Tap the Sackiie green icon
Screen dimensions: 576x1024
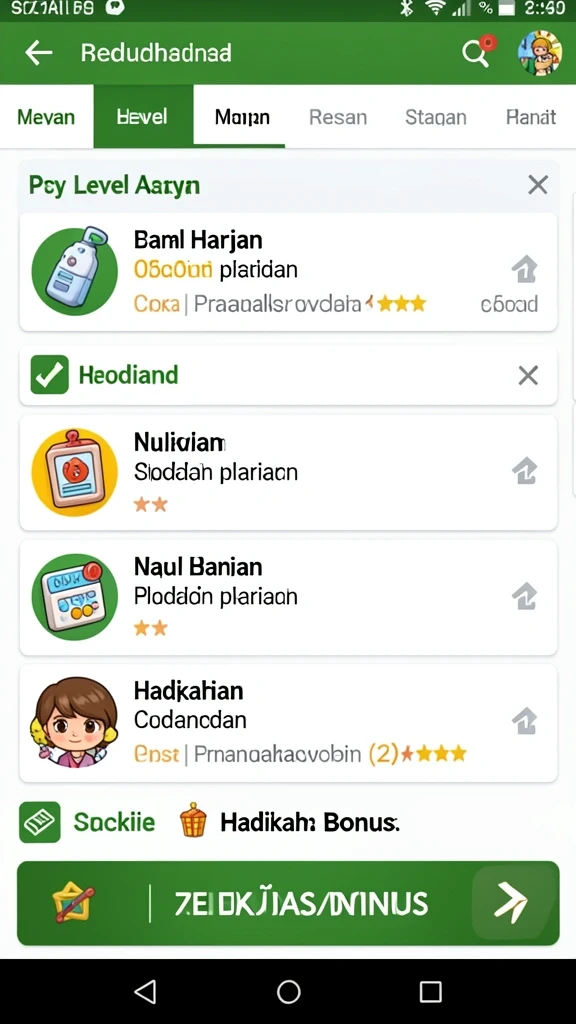pos(40,822)
